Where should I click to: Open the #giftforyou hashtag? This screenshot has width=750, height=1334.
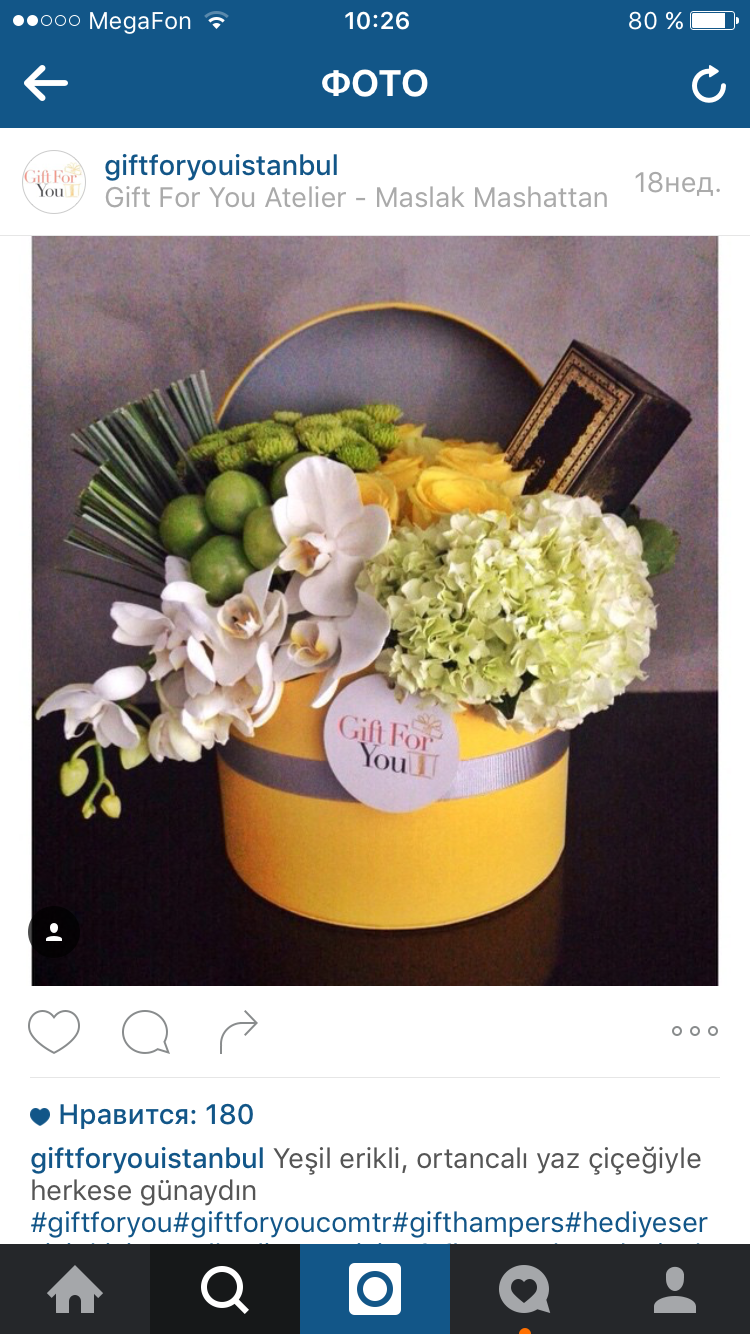click(x=102, y=1223)
